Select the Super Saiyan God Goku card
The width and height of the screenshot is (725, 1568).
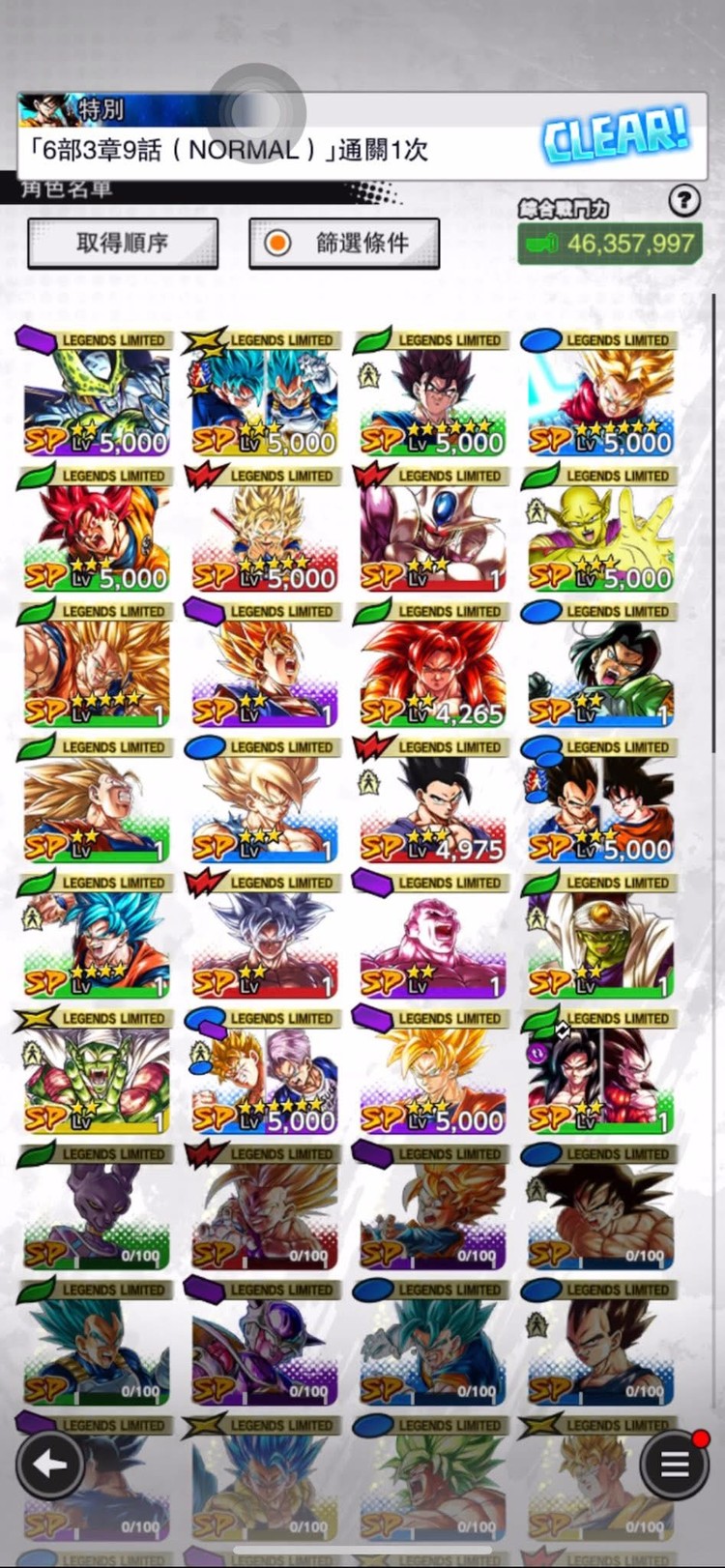coord(96,531)
